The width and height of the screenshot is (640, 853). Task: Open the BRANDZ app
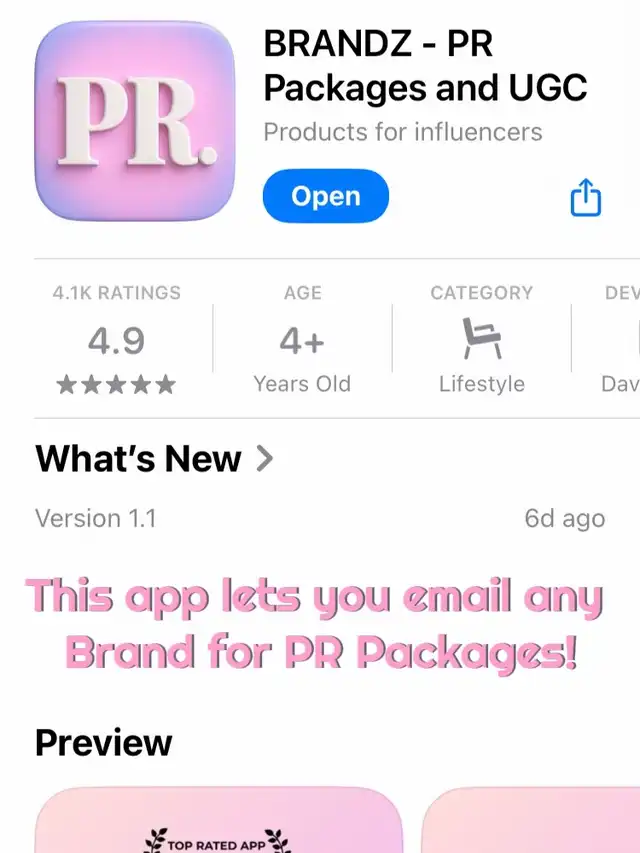pyautogui.click(x=325, y=196)
